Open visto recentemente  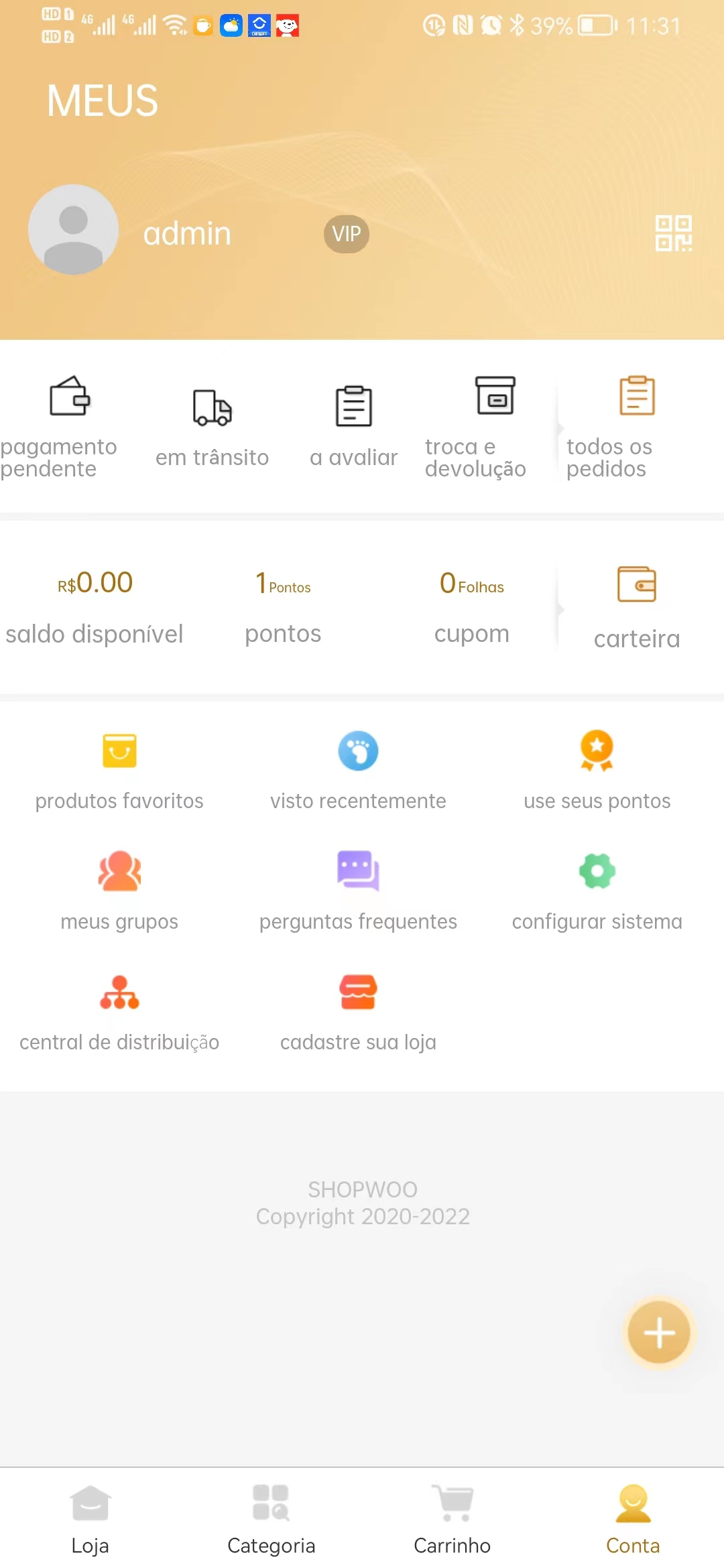click(358, 771)
